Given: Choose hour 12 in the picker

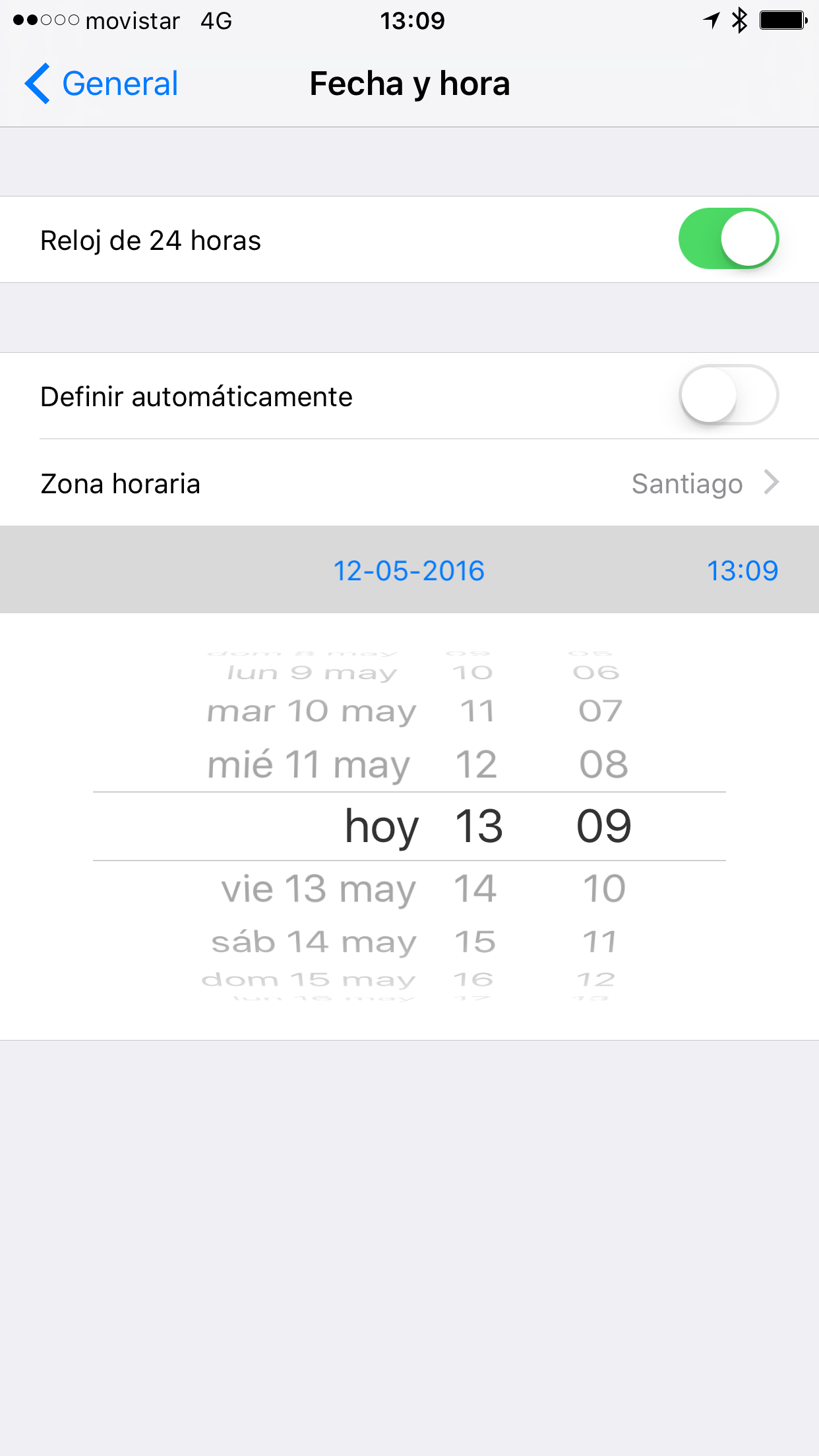Looking at the screenshot, I should click(x=475, y=765).
